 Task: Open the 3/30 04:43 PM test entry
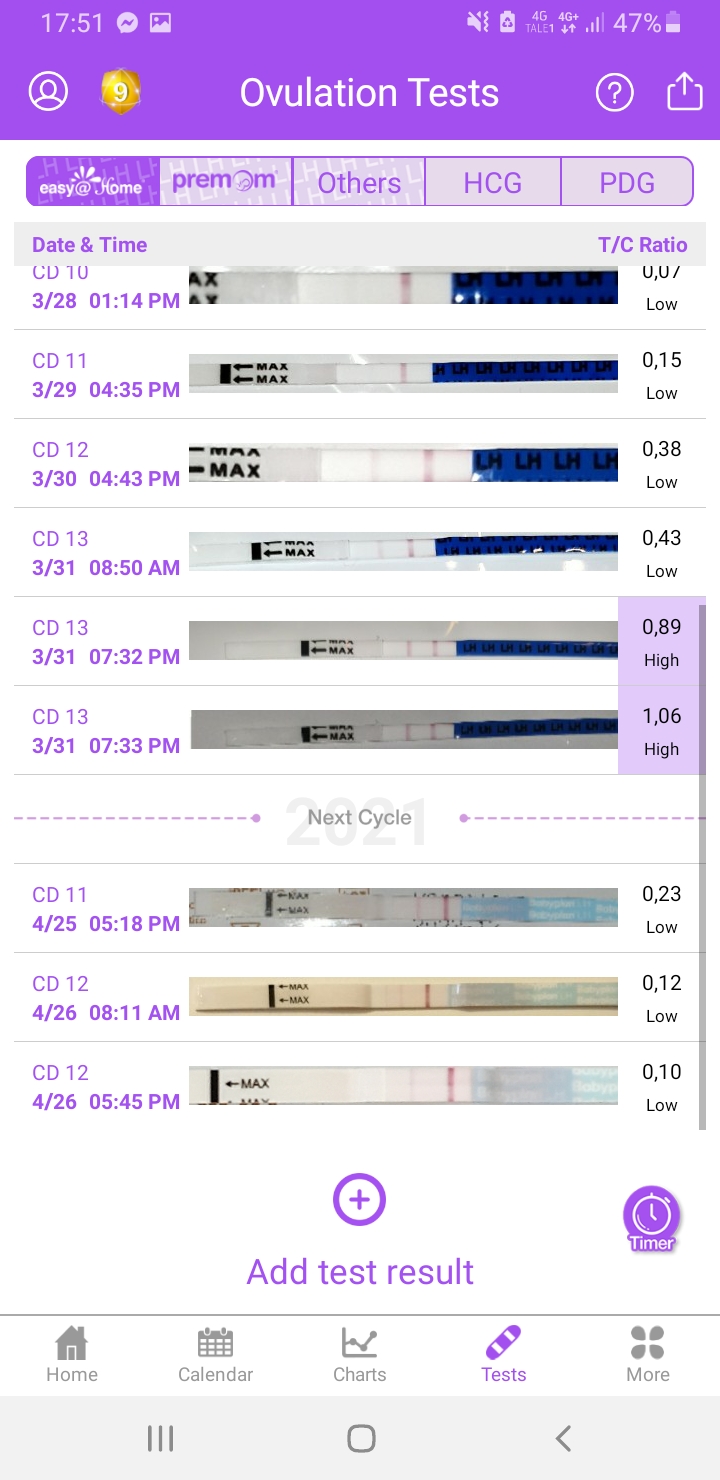click(360, 463)
